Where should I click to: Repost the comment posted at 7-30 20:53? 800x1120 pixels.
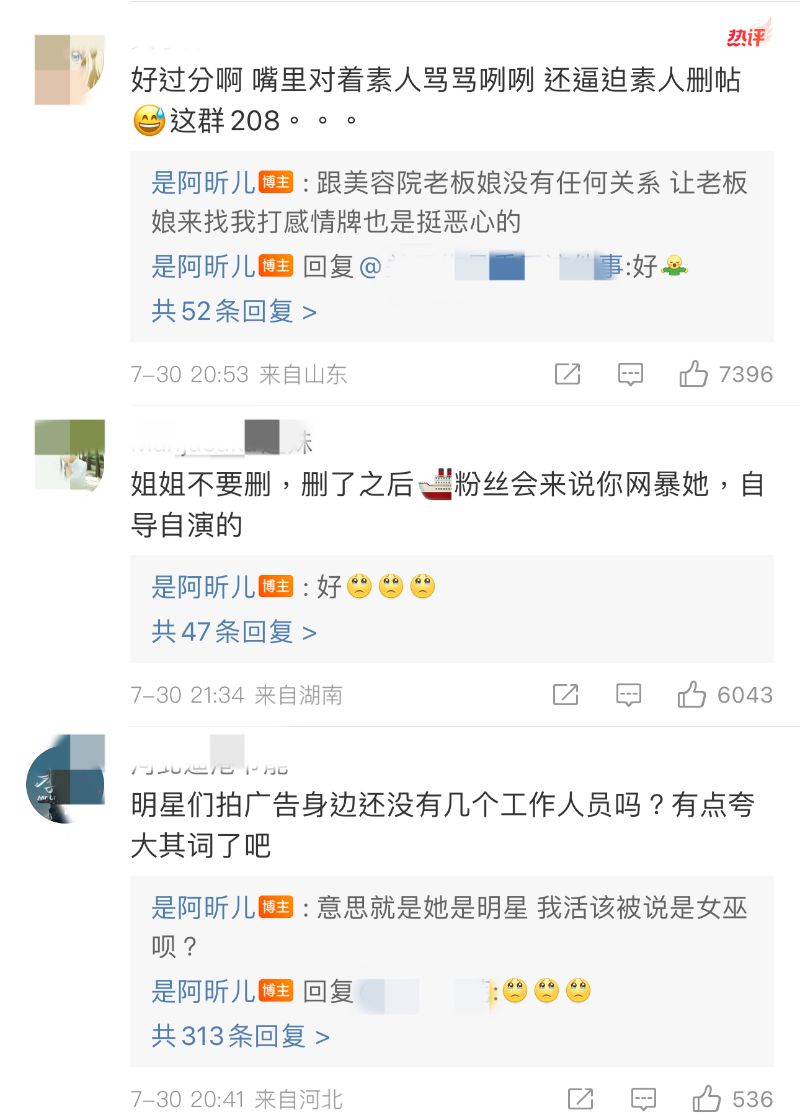pos(567,375)
